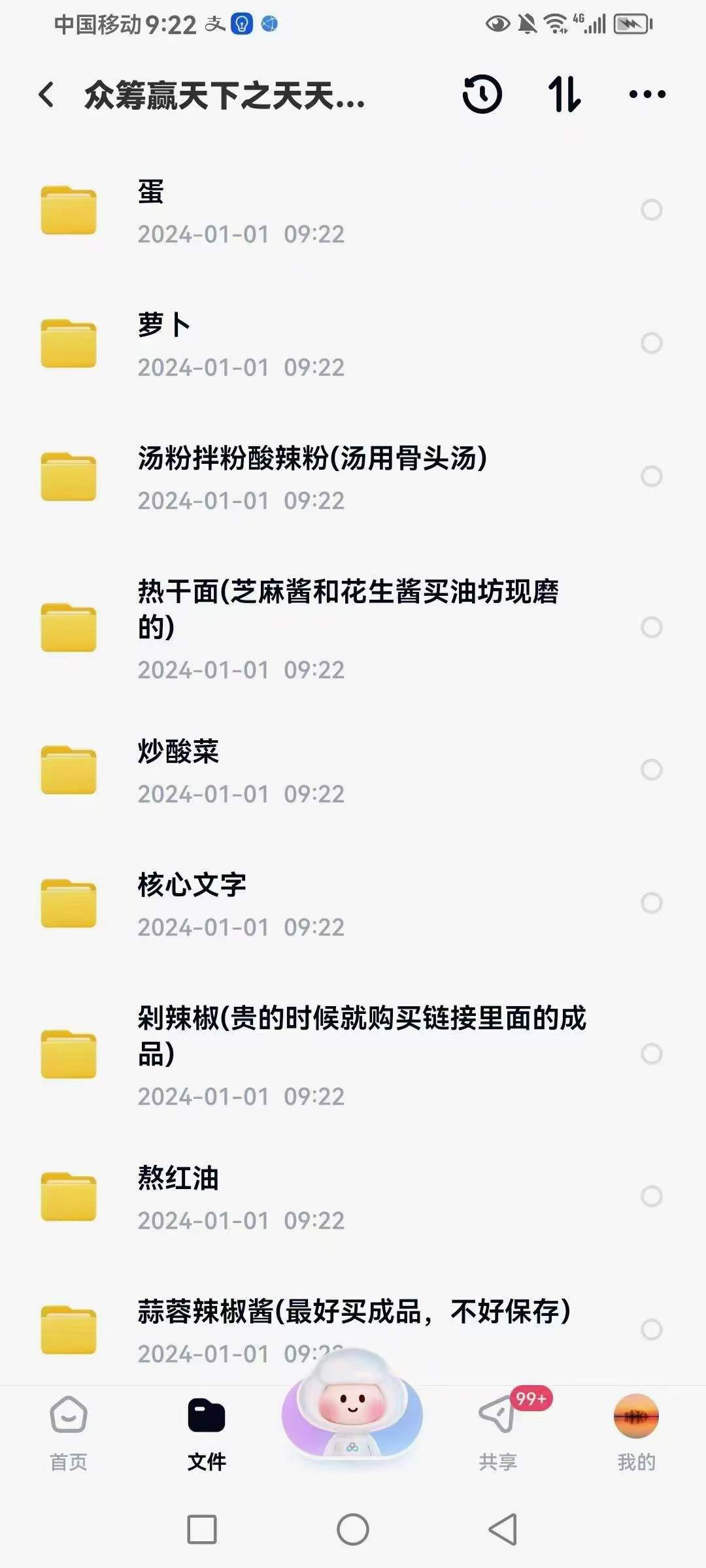Screen dimensions: 706x1568
Task: Select the checkbox next to 蛋 folder
Action: 650,210
